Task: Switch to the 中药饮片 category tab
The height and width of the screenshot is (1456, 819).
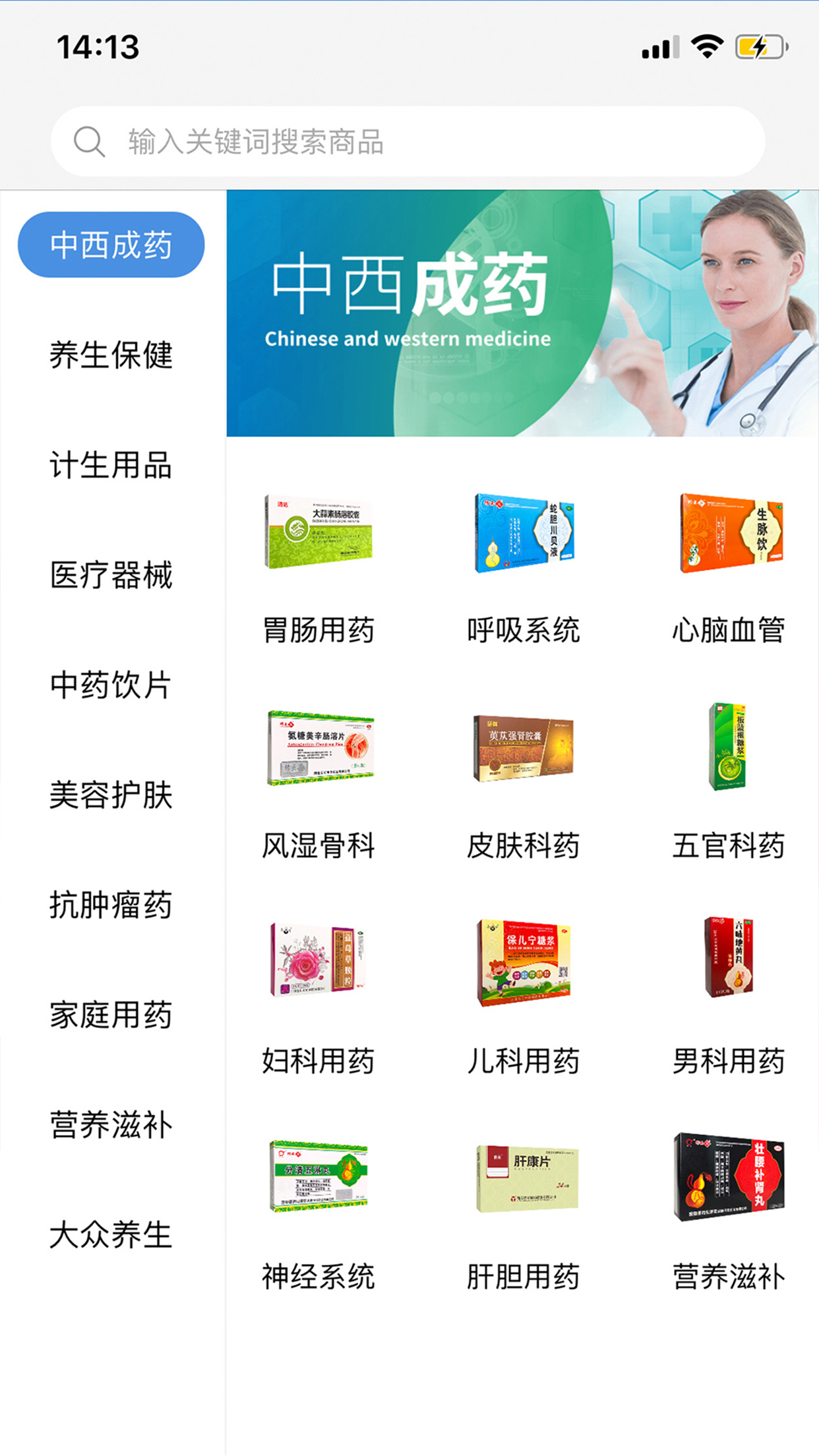Action: click(x=111, y=686)
